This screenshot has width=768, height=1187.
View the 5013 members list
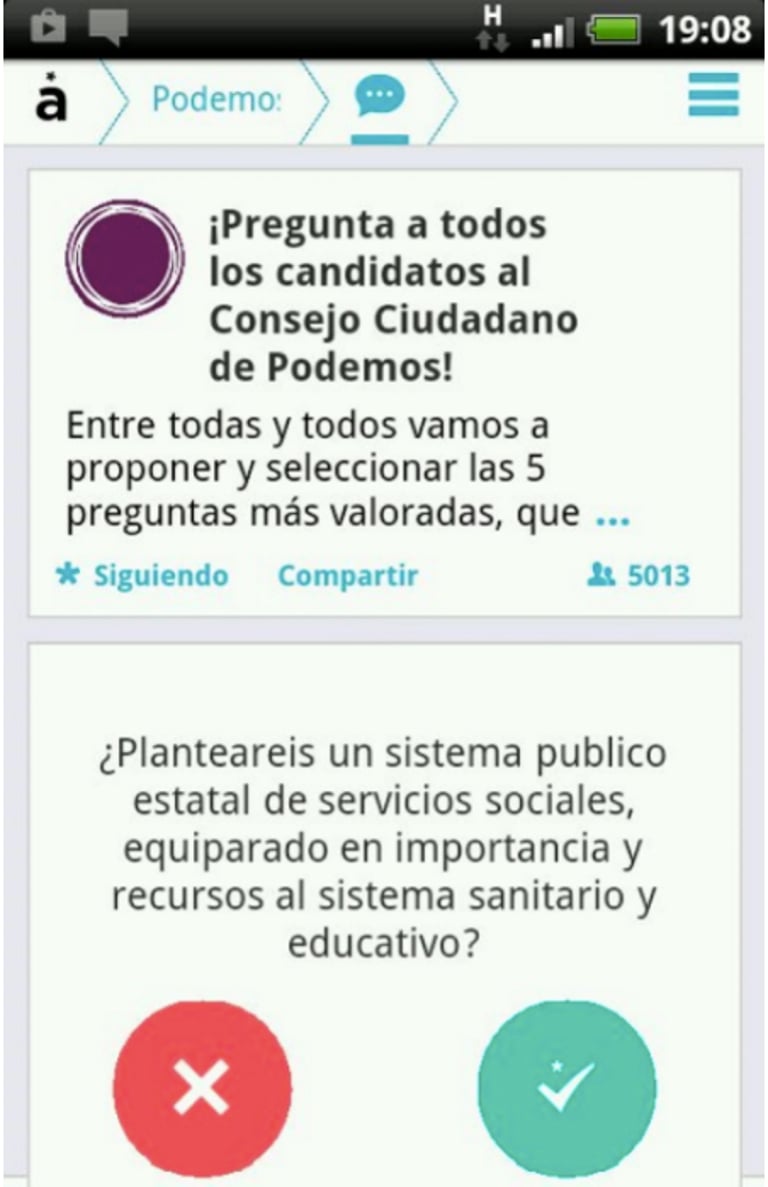[x=640, y=576]
